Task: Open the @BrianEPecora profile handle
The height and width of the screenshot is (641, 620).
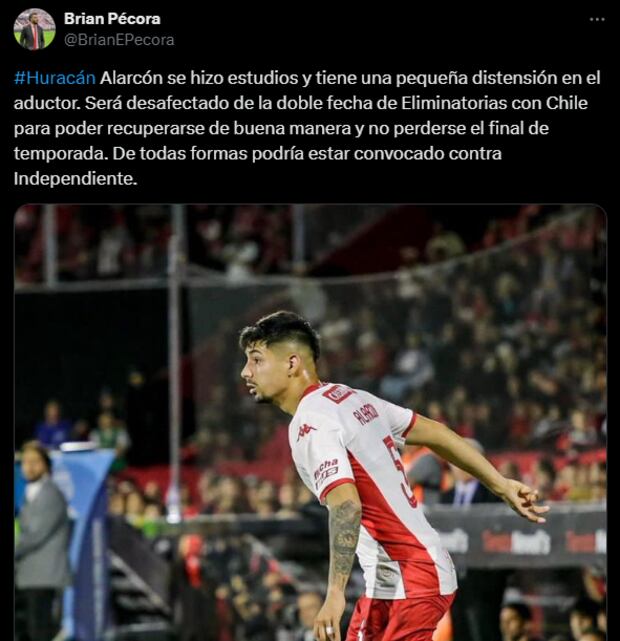Action: tap(119, 40)
